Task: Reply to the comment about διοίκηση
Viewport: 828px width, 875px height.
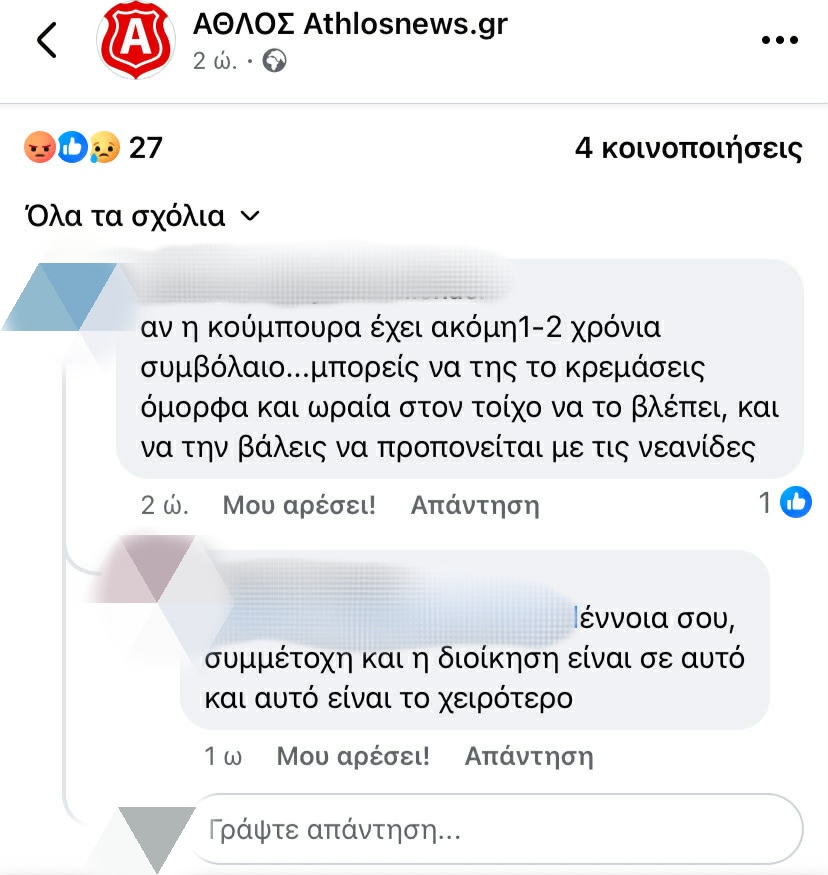Action: [x=529, y=757]
